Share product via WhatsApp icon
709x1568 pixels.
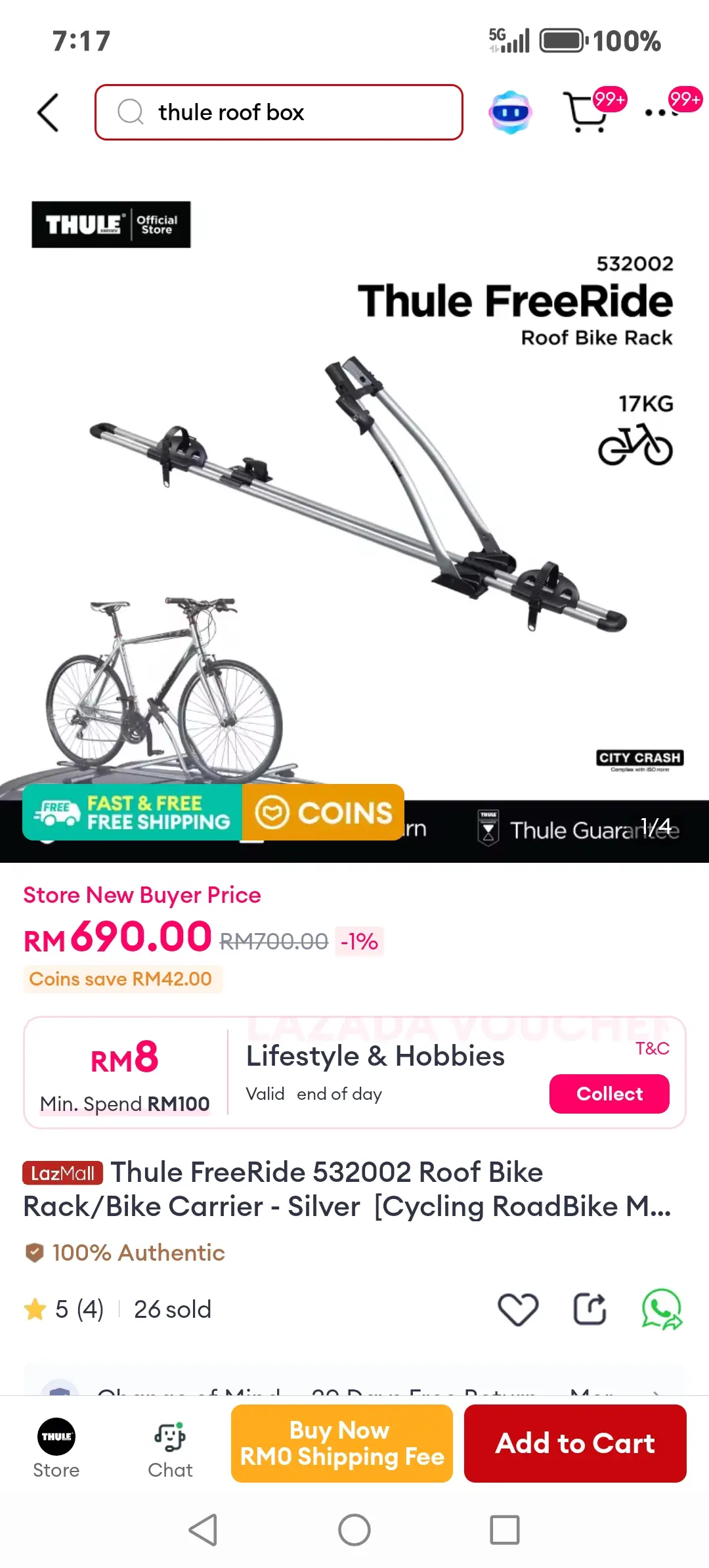point(662,1309)
